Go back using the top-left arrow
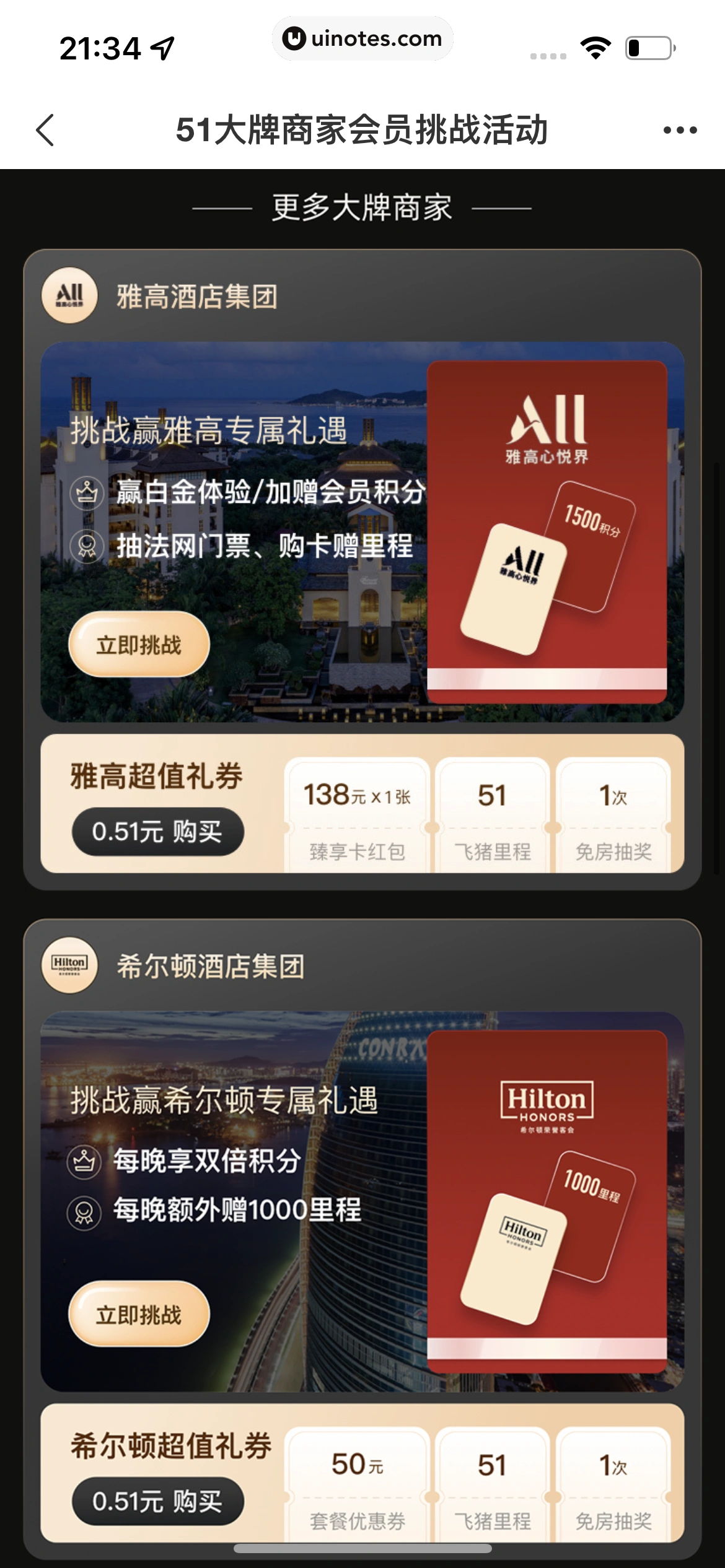Viewport: 725px width, 1568px height. [45, 130]
